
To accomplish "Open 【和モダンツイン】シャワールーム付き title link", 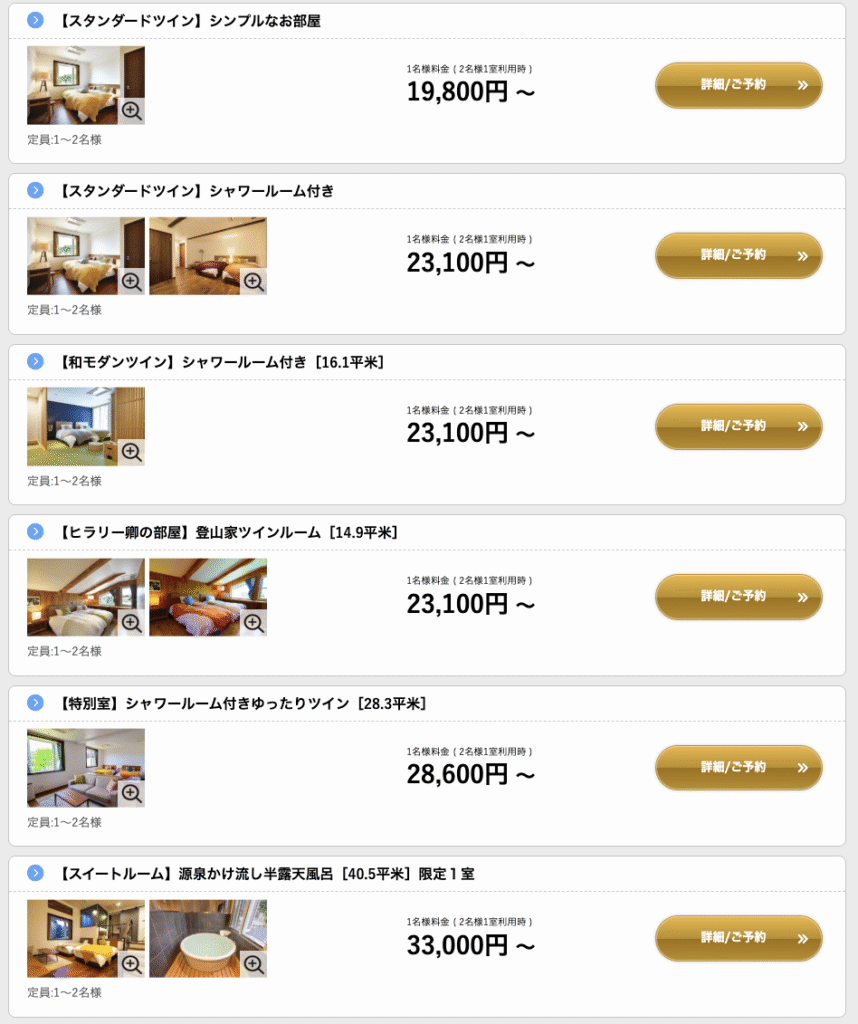I will [x=221, y=362].
